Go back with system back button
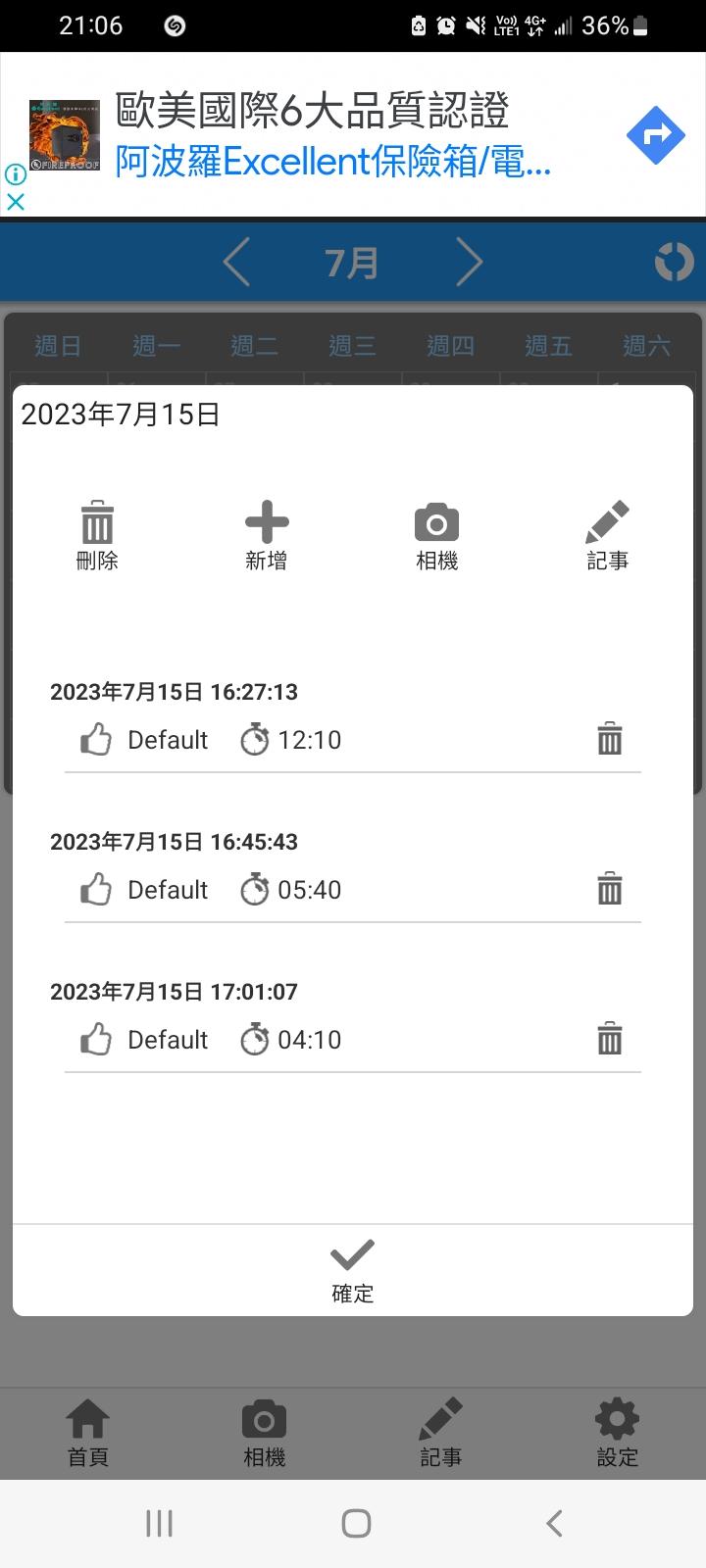Screen dimensions: 706x1568 click(x=554, y=1523)
